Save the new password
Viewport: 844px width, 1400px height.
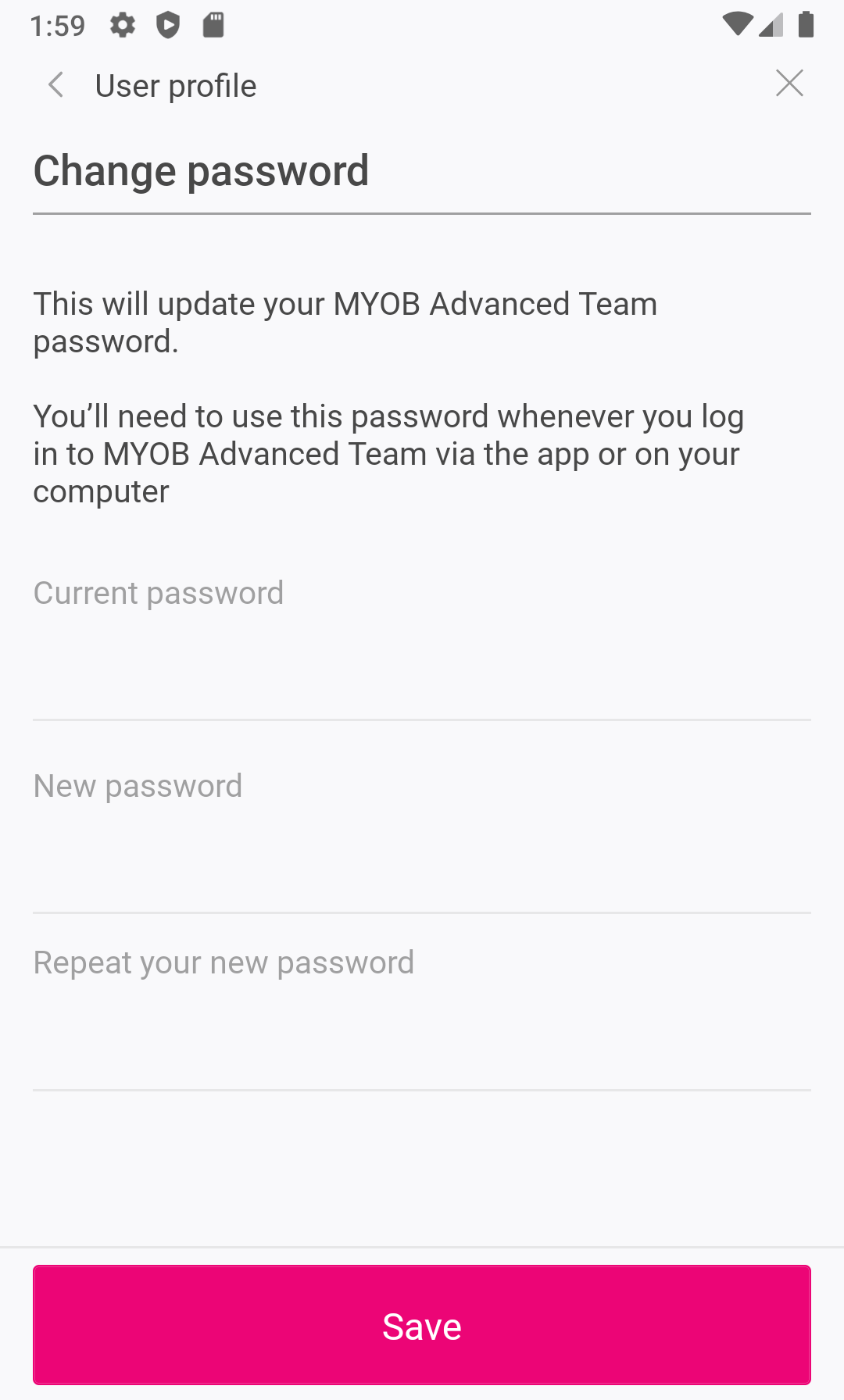pyautogui.click(x=422, y=1325)
